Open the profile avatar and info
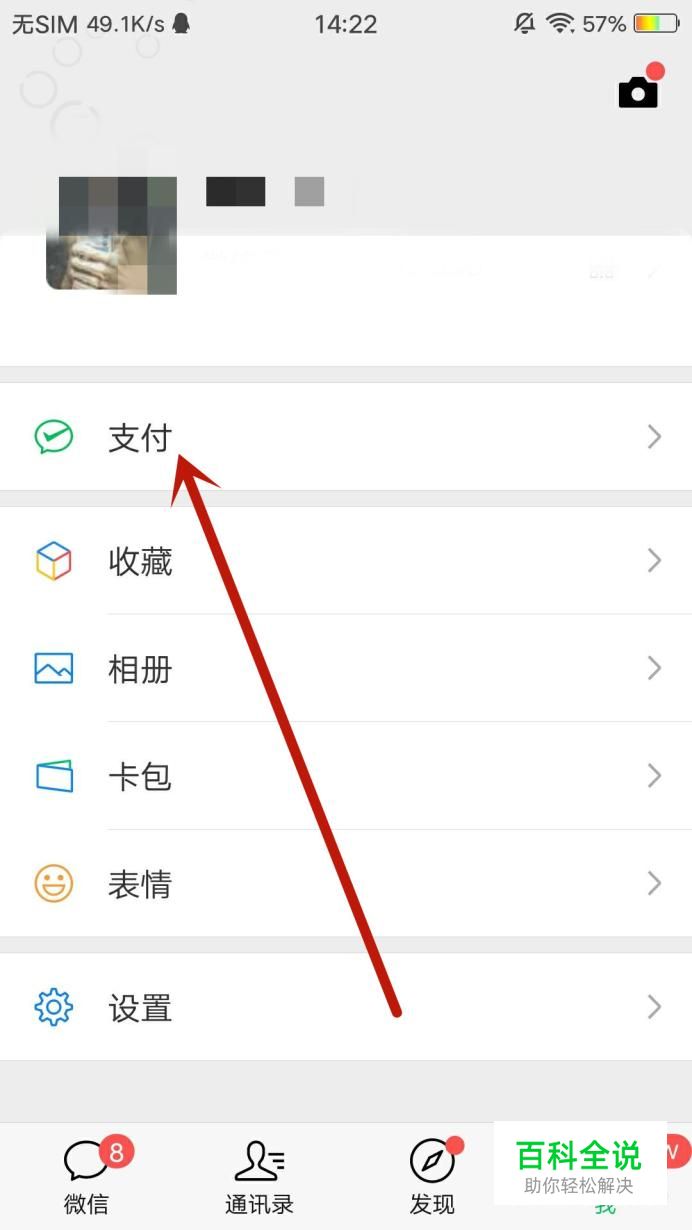 (x=111, y=236)
